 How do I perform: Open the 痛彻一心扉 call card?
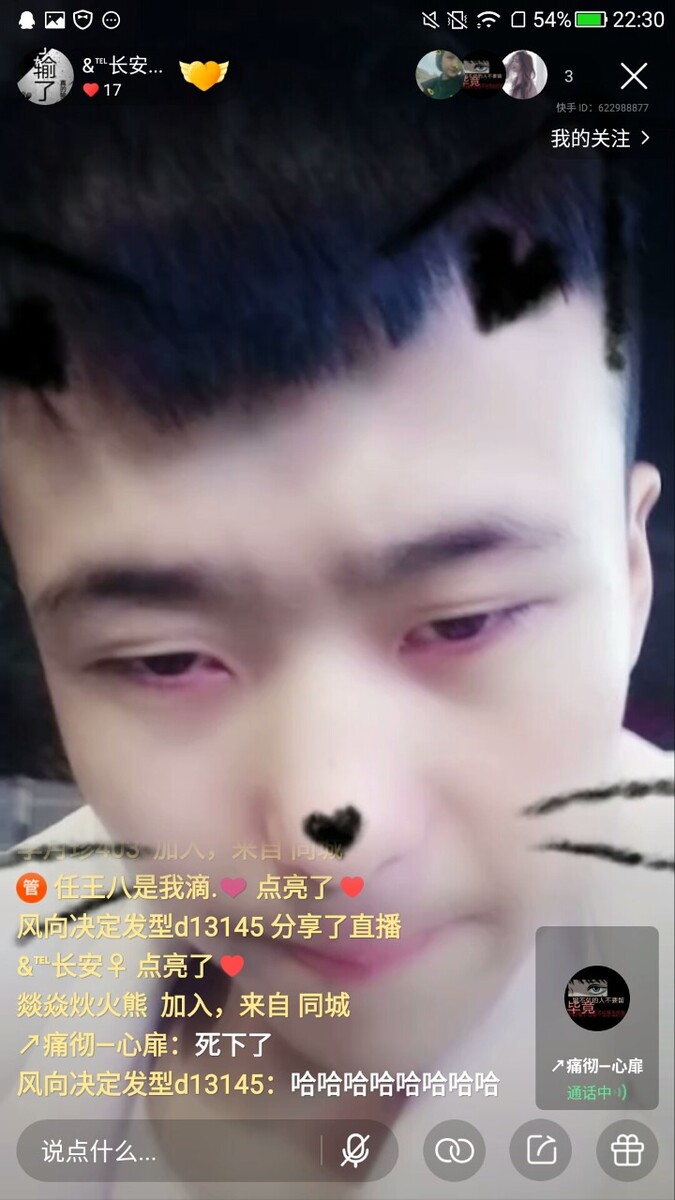tap(597, 1017)
